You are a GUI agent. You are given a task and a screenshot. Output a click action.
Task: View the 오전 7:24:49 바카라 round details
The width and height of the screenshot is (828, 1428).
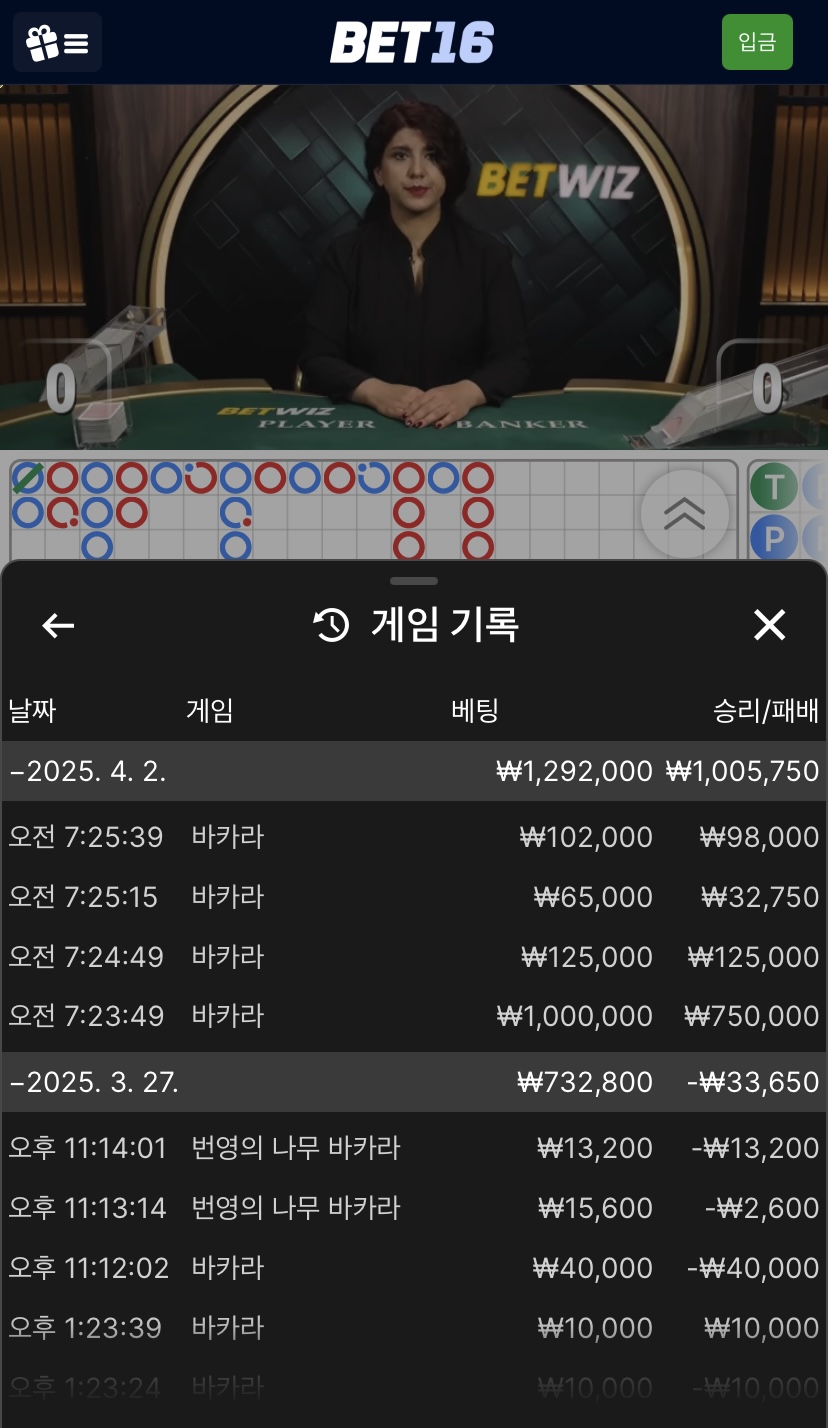pos(414,957)
